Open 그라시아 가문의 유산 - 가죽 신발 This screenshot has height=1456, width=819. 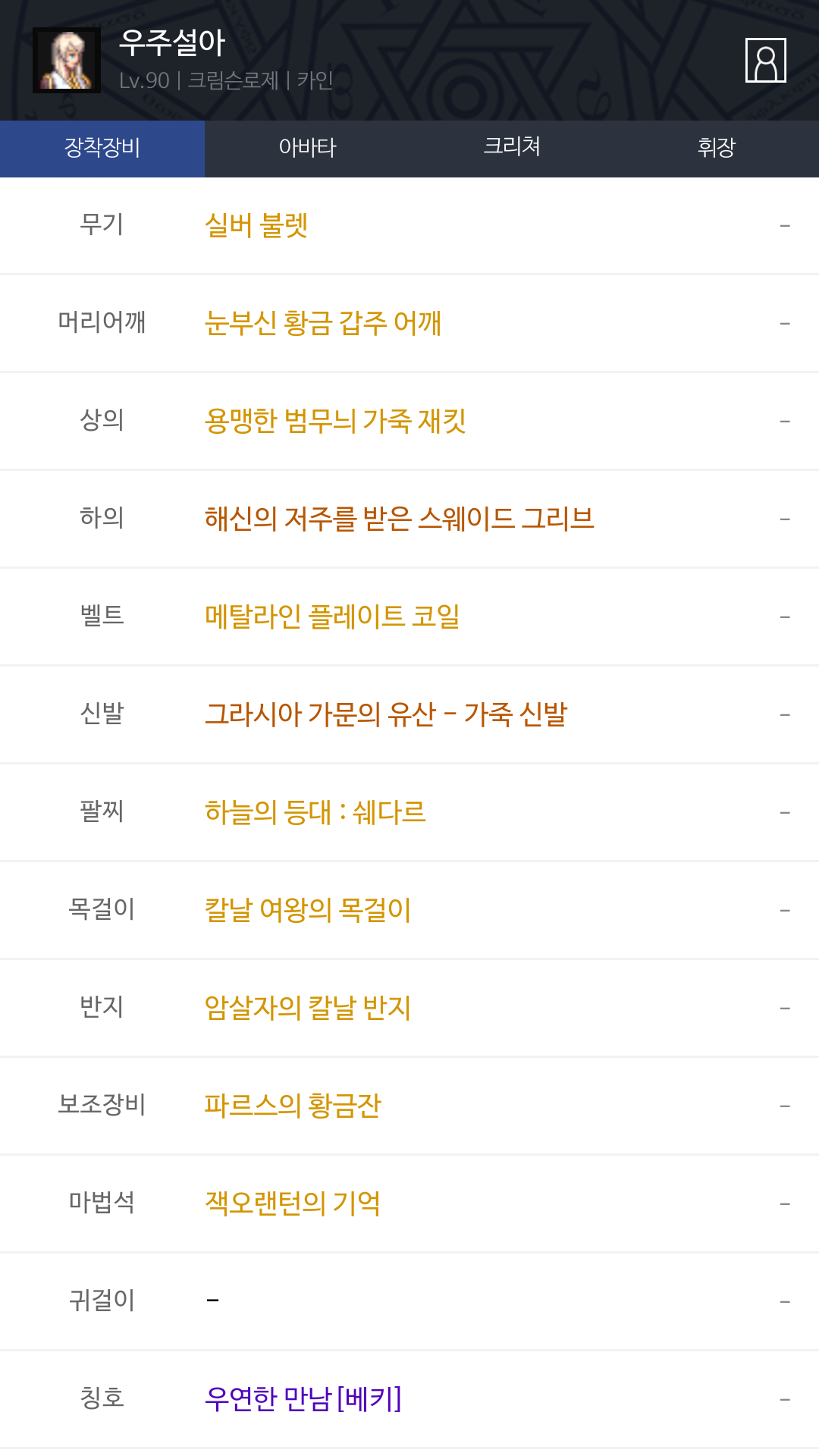pos(386,714)
